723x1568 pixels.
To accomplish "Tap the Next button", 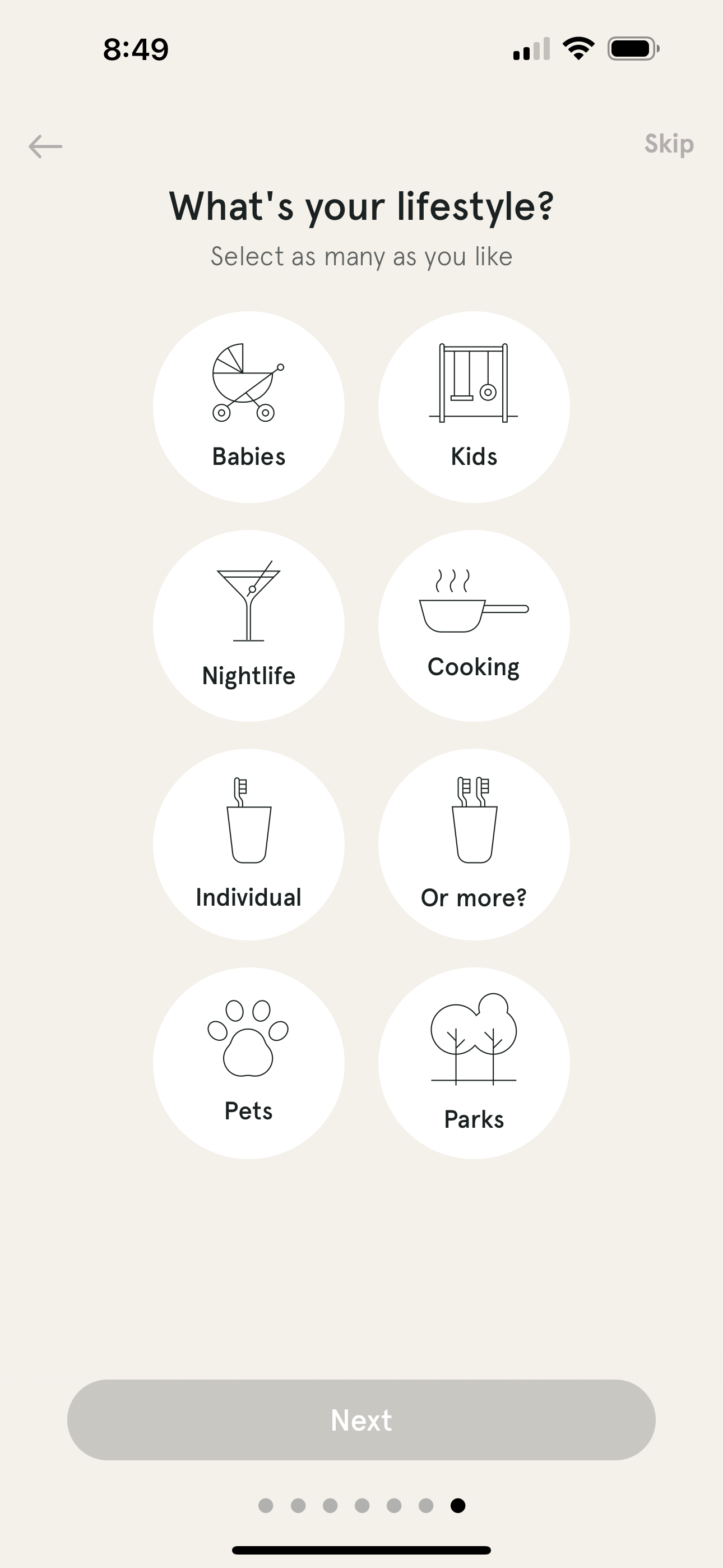I will click(361, 1420).
